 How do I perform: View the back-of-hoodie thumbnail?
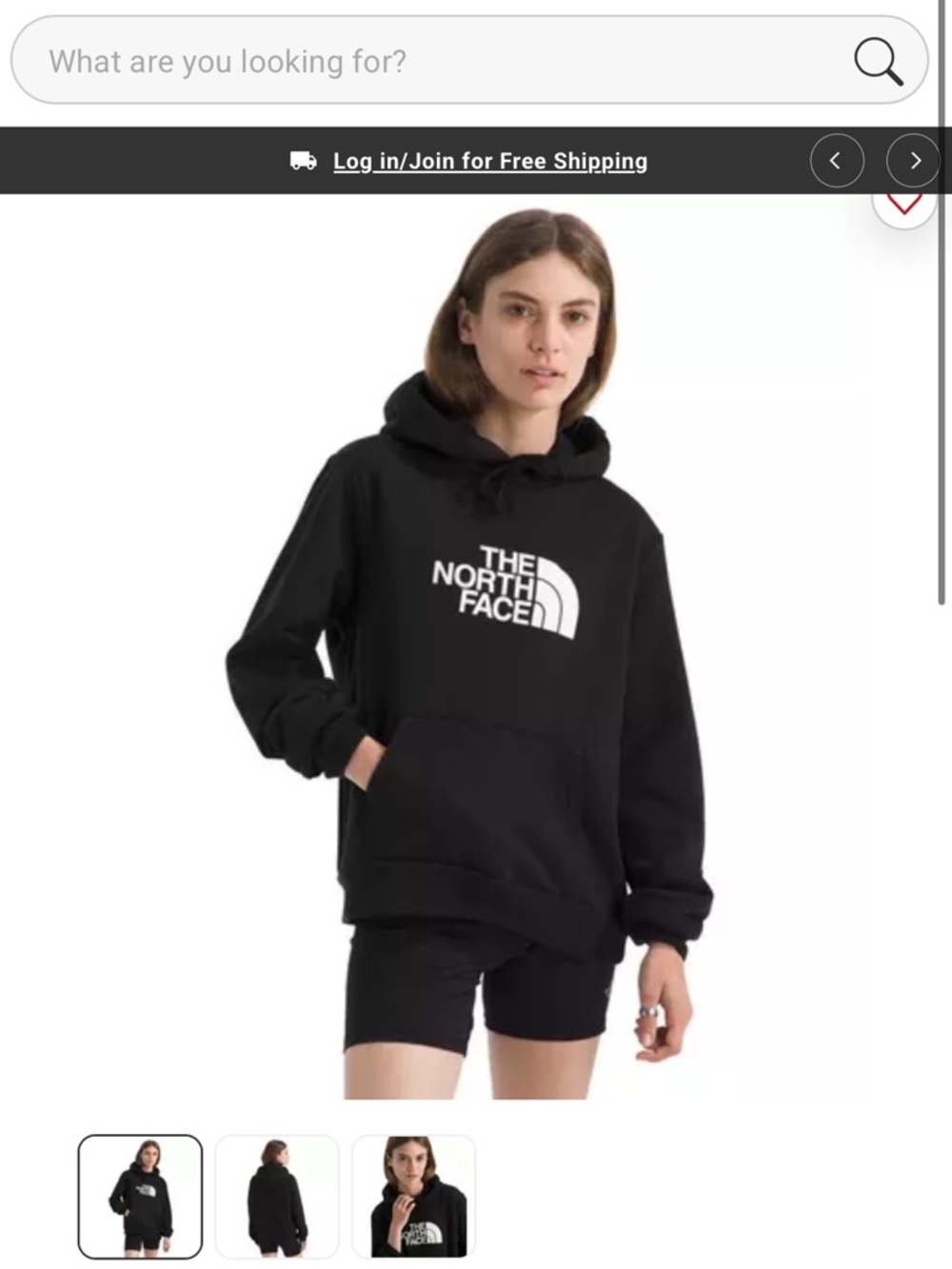tap(277, 1200)
